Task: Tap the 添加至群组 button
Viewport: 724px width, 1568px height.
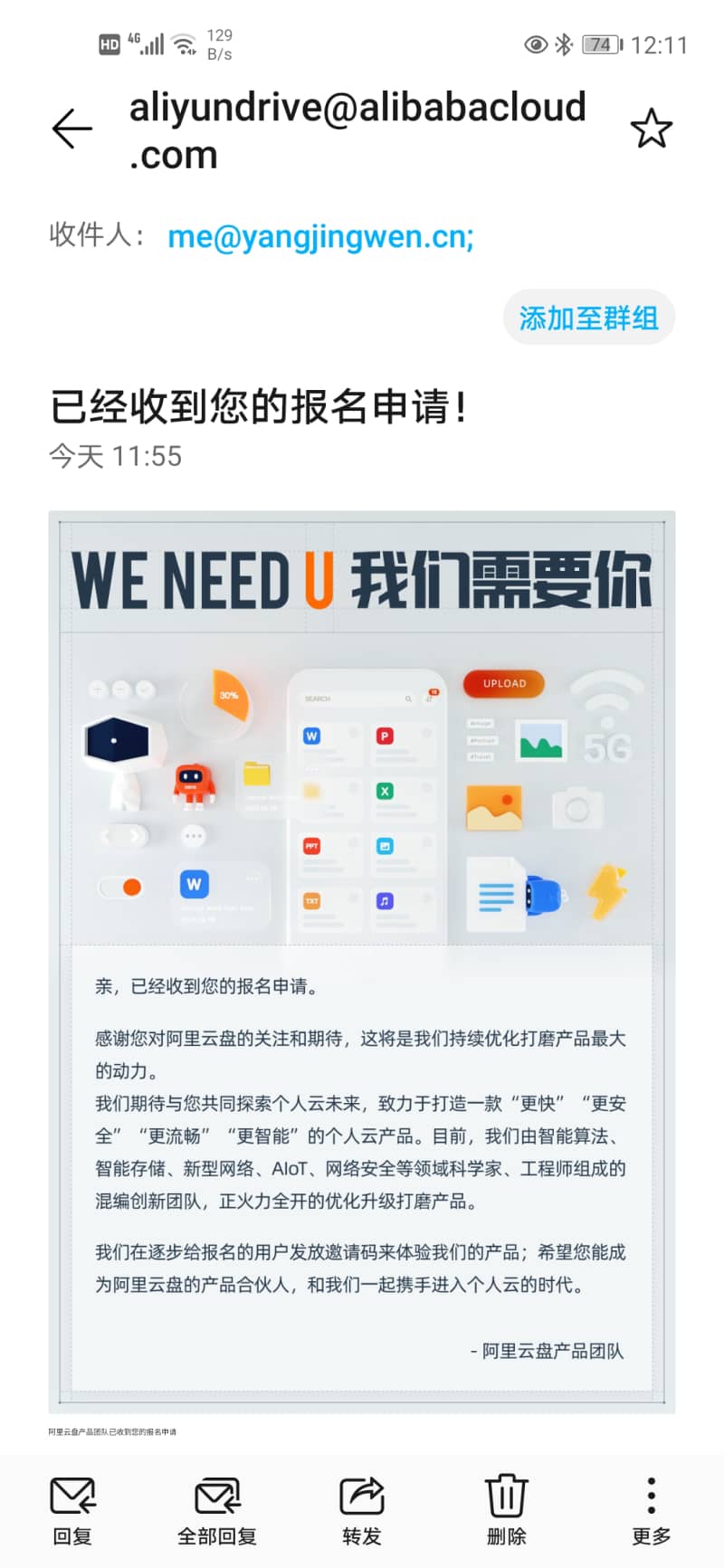Action: 588,318
